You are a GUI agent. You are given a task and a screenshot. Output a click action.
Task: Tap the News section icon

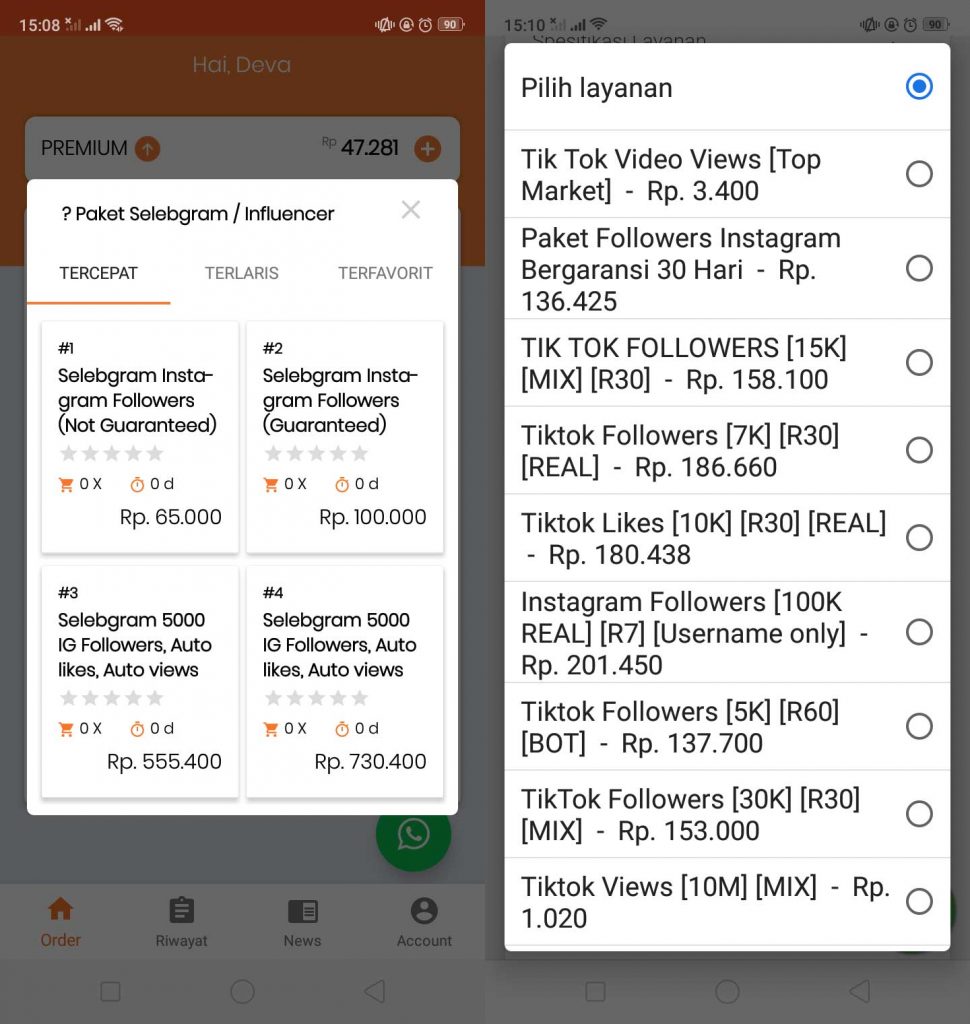coord(302,910)
